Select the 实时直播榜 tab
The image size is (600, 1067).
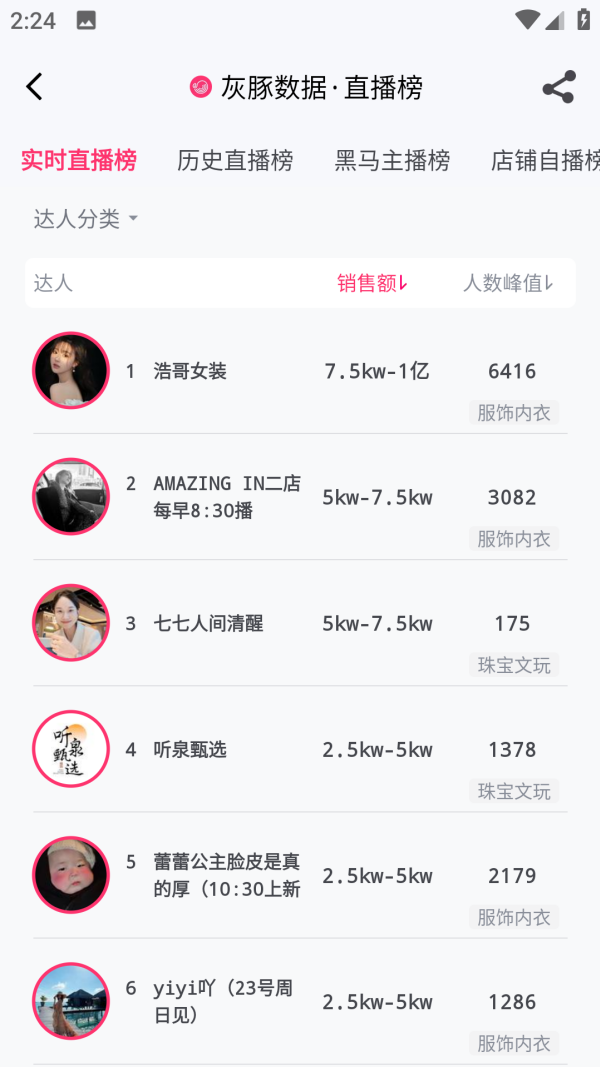click(79, 160)
